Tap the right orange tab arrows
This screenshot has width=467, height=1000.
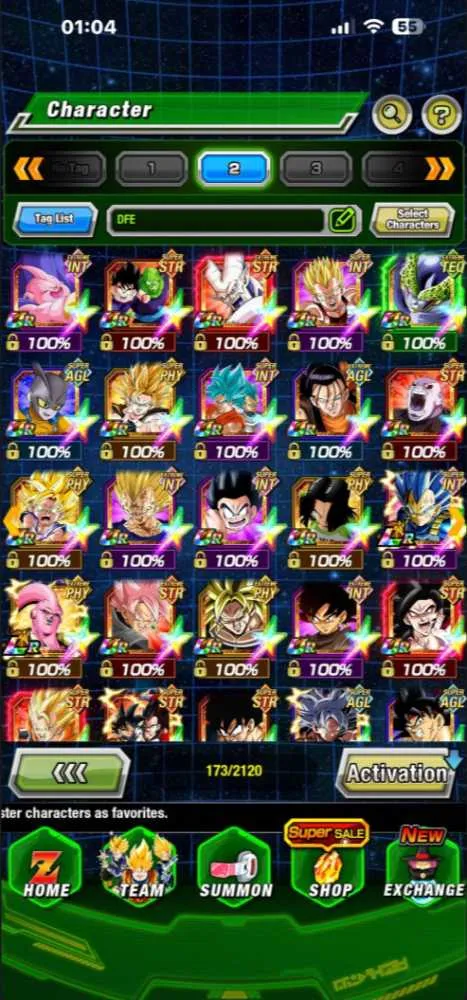(440, 168)
